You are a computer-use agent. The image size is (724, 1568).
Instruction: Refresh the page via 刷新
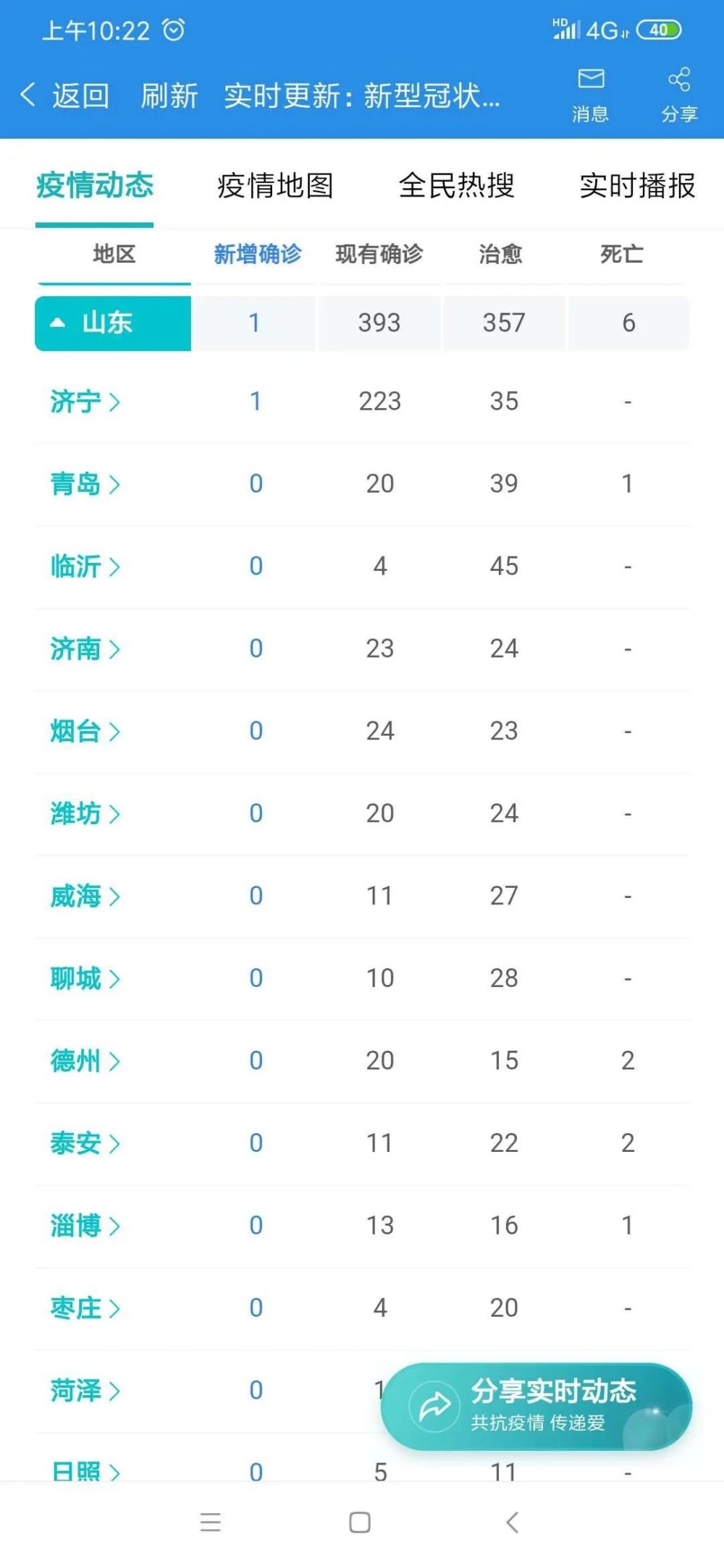(169, 96)
